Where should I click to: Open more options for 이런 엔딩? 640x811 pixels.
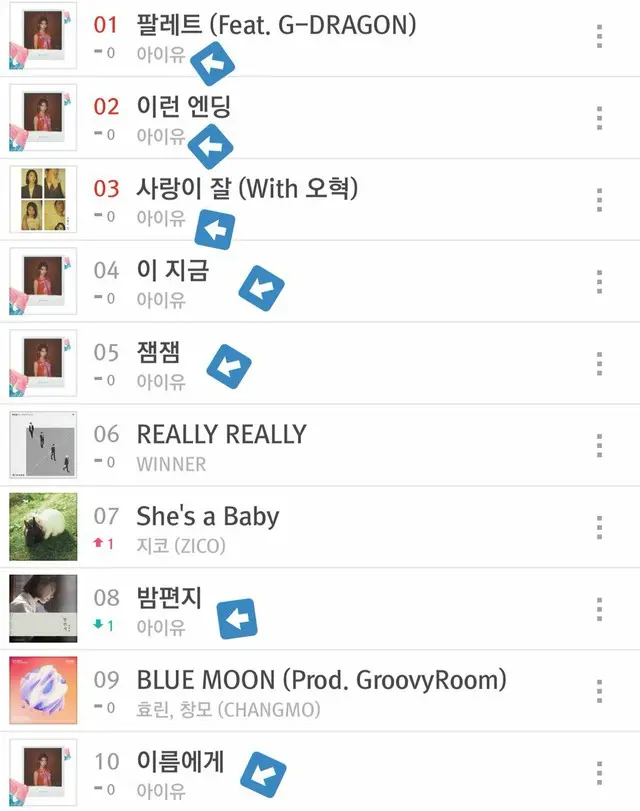[599, 118]
